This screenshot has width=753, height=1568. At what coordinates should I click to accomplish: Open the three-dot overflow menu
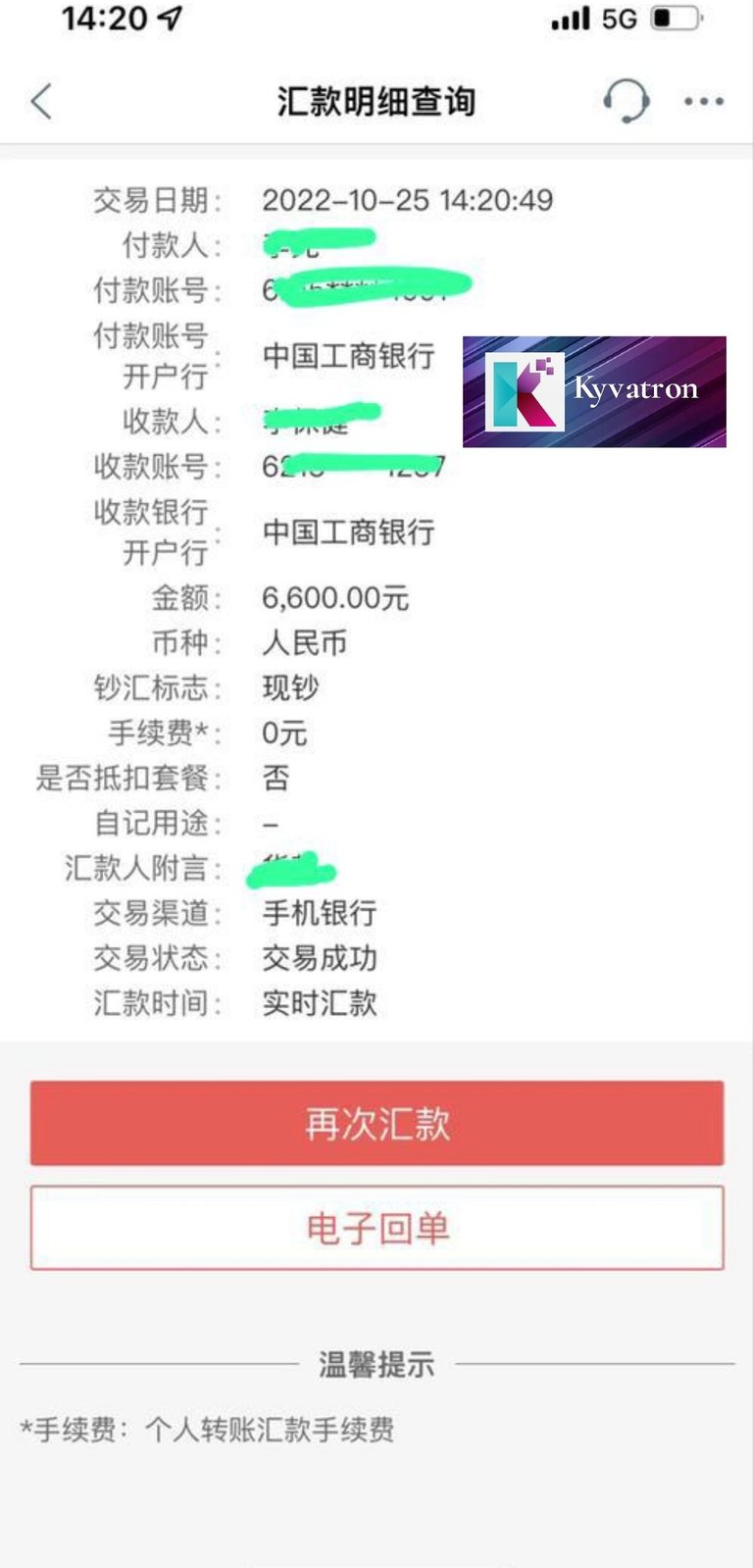703,101
